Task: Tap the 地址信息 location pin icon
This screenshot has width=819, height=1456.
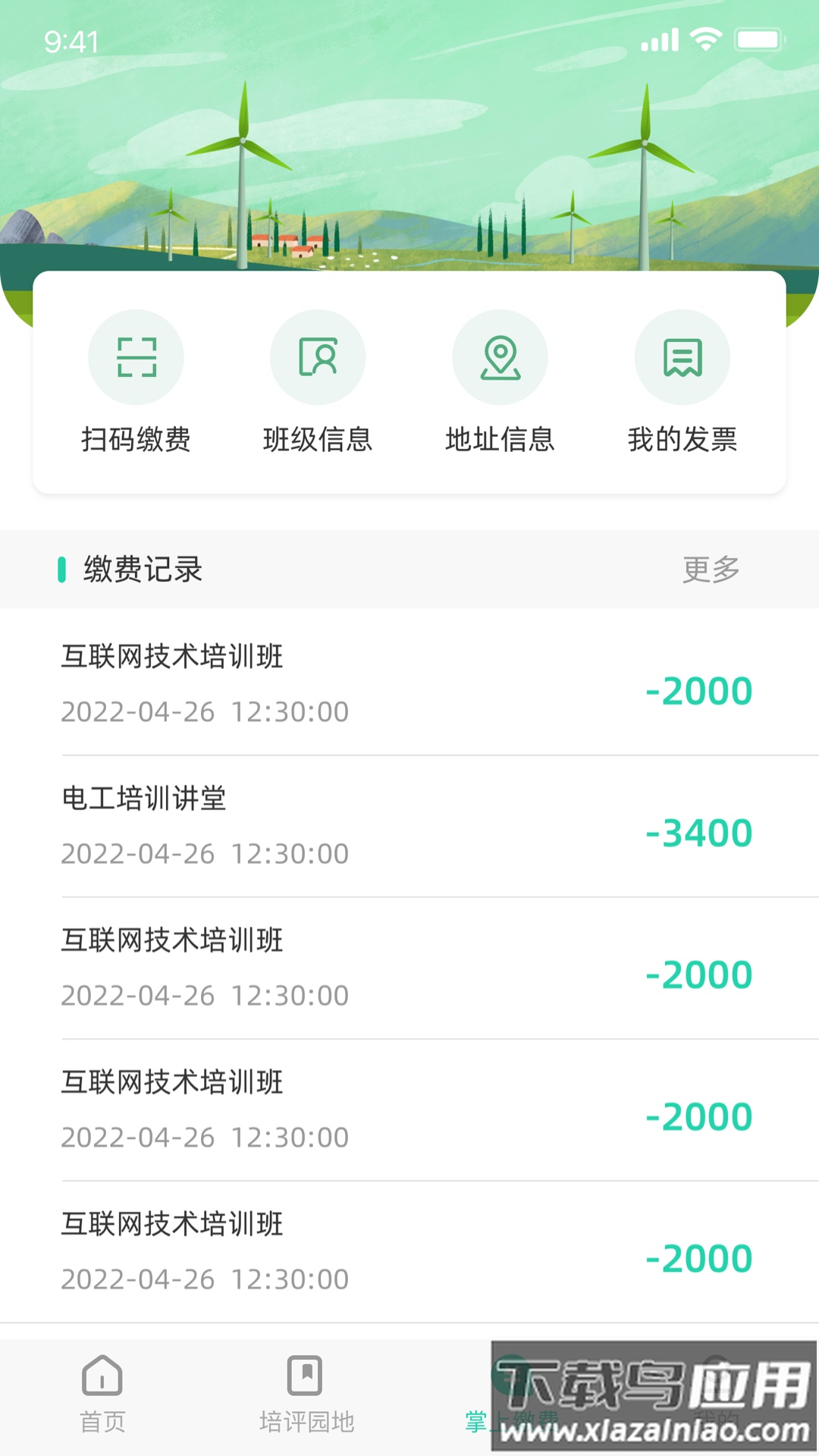Action: (x=500, y=356)
